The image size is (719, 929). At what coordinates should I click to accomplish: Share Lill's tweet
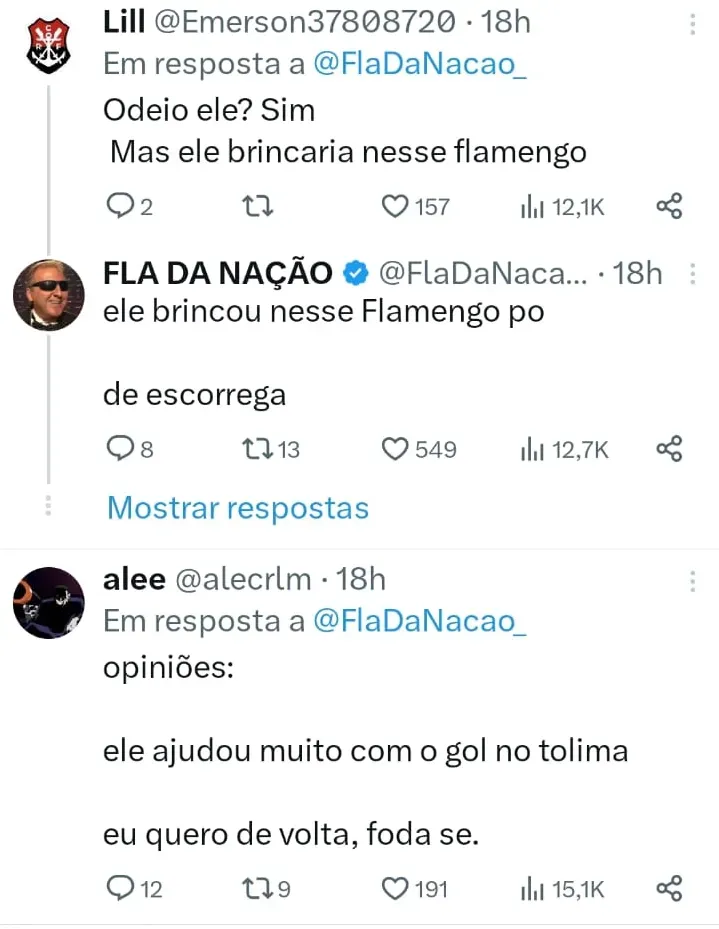(x=669, y=207)
